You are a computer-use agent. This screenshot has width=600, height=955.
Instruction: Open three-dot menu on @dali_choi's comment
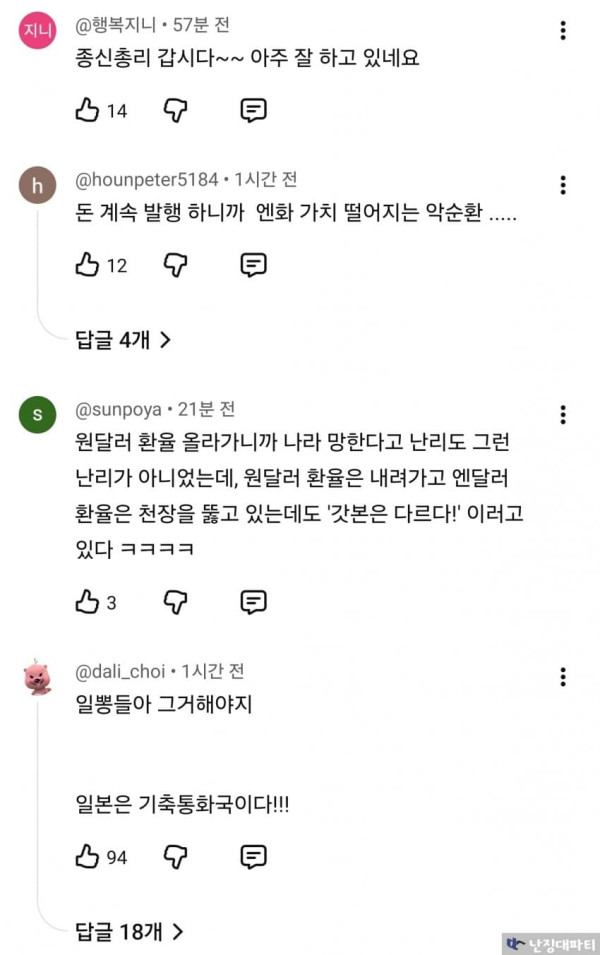pos(563,677)
